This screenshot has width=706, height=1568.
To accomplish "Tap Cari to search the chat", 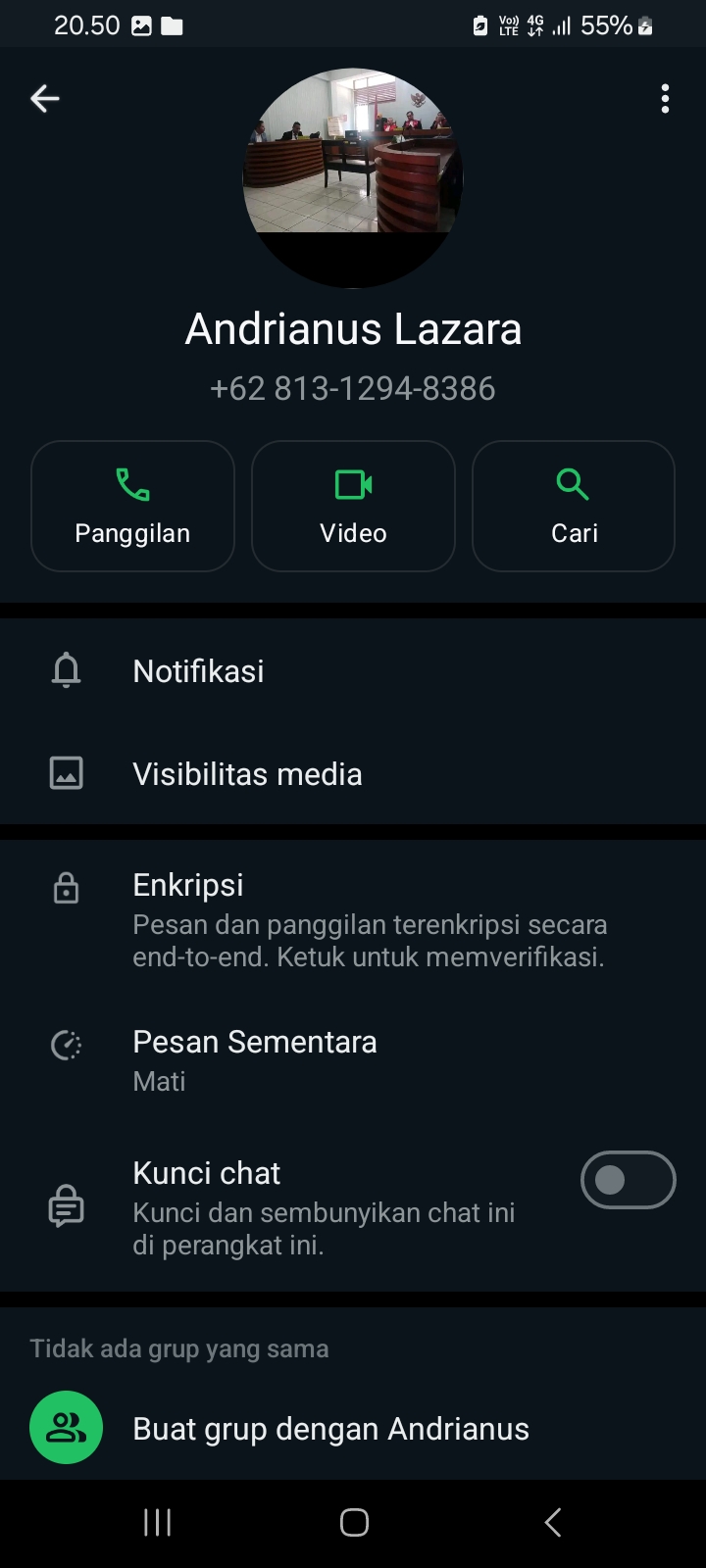I will 574,506.
